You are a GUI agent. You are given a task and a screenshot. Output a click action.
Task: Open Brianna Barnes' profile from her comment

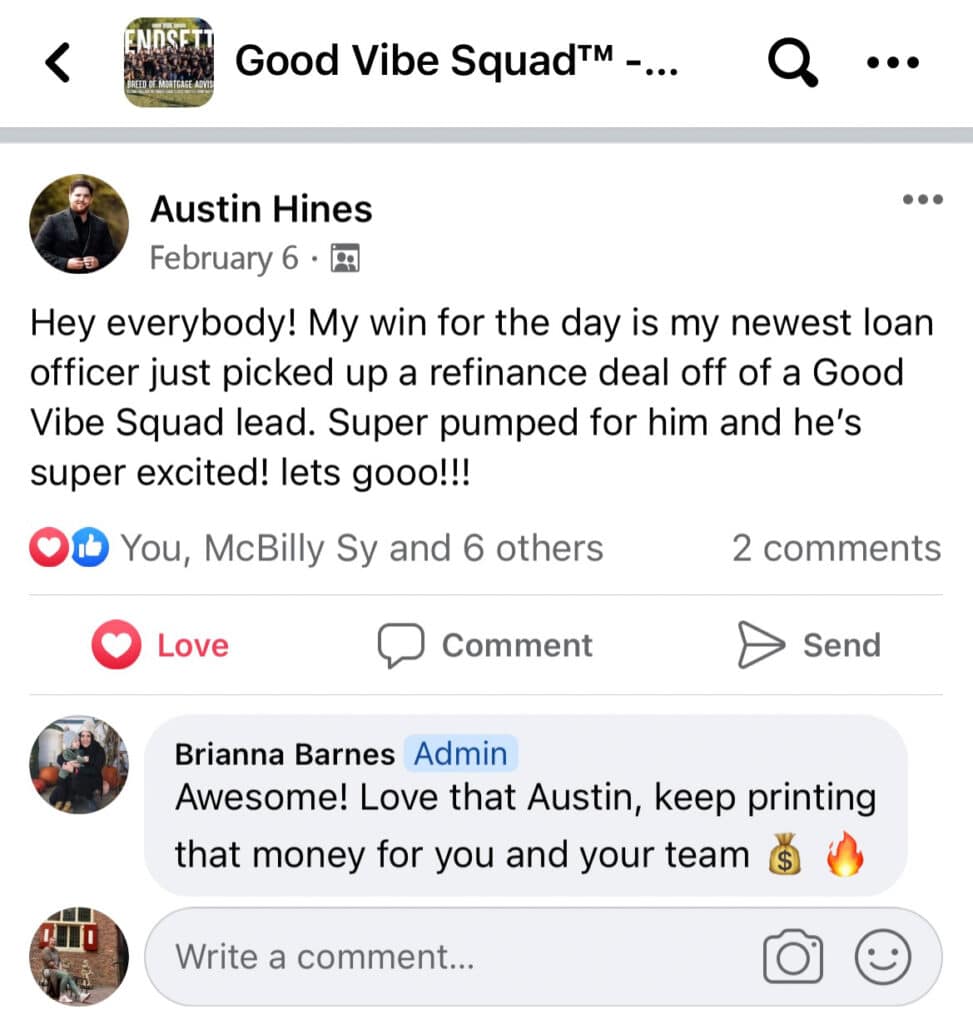click(x=284, y=754)
